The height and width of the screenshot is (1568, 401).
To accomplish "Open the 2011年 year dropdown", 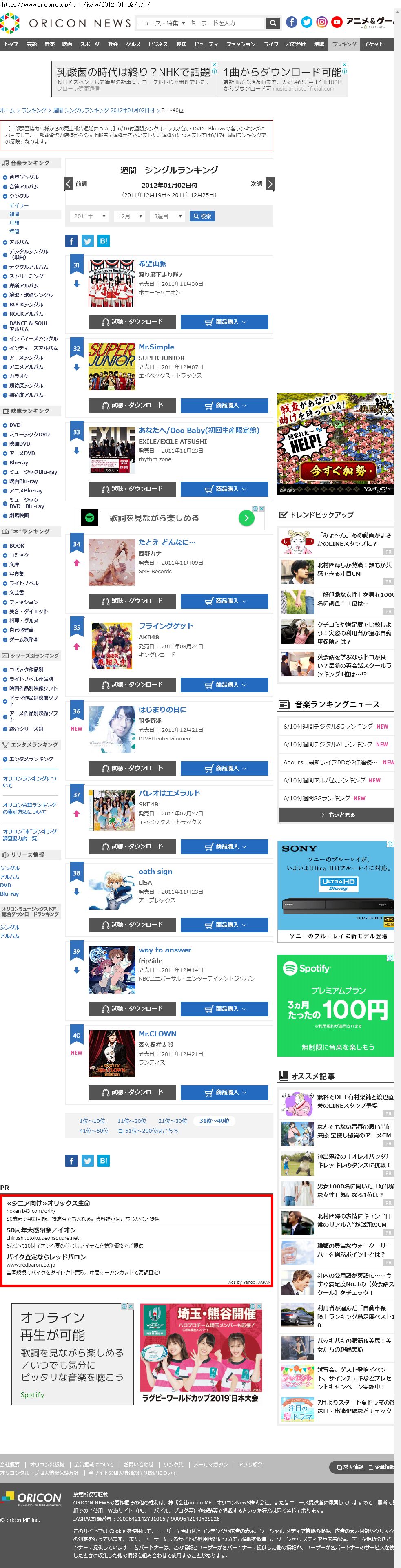I will [90, 216].
